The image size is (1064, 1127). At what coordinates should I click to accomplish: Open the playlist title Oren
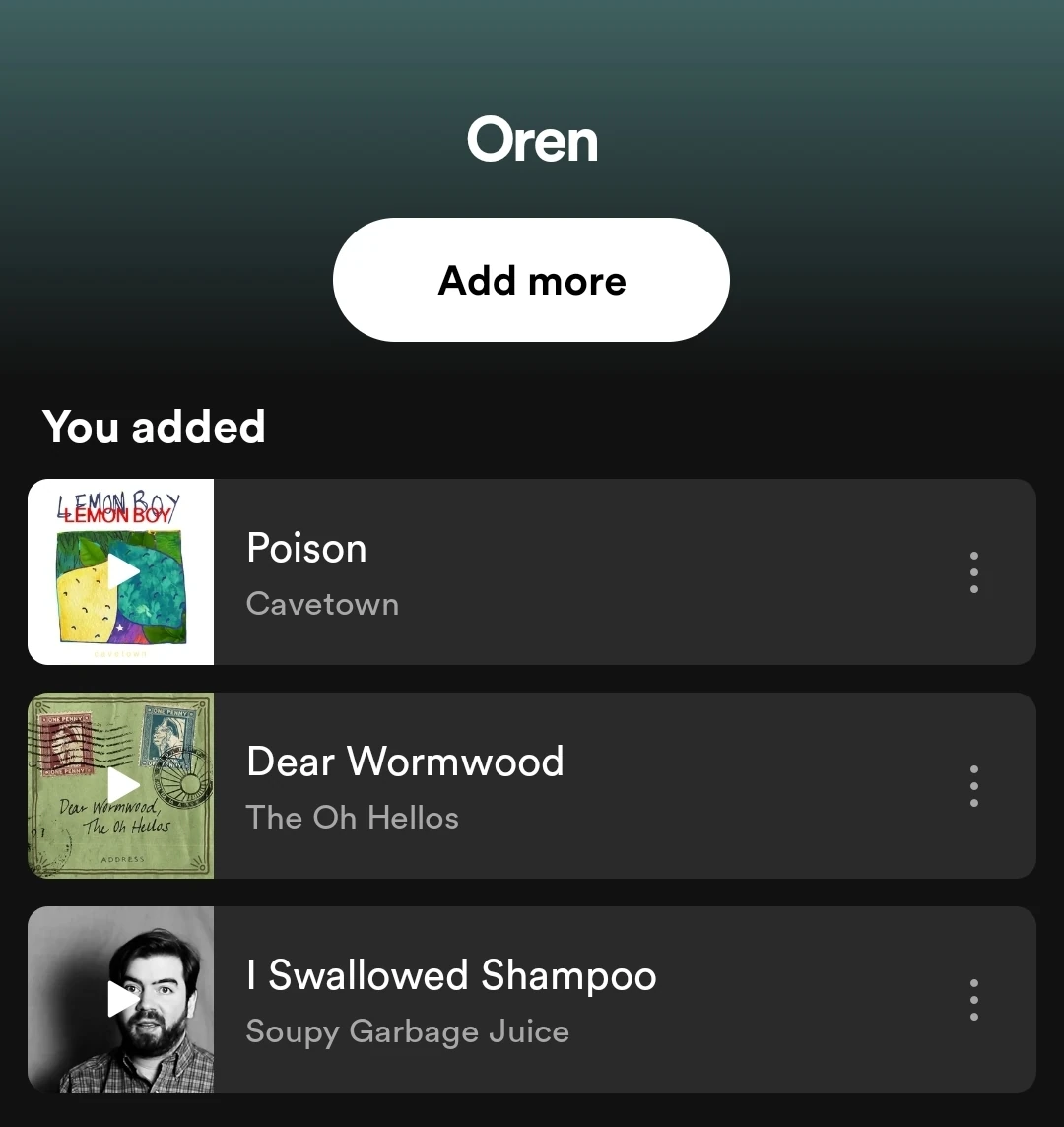tap(532, 140)
